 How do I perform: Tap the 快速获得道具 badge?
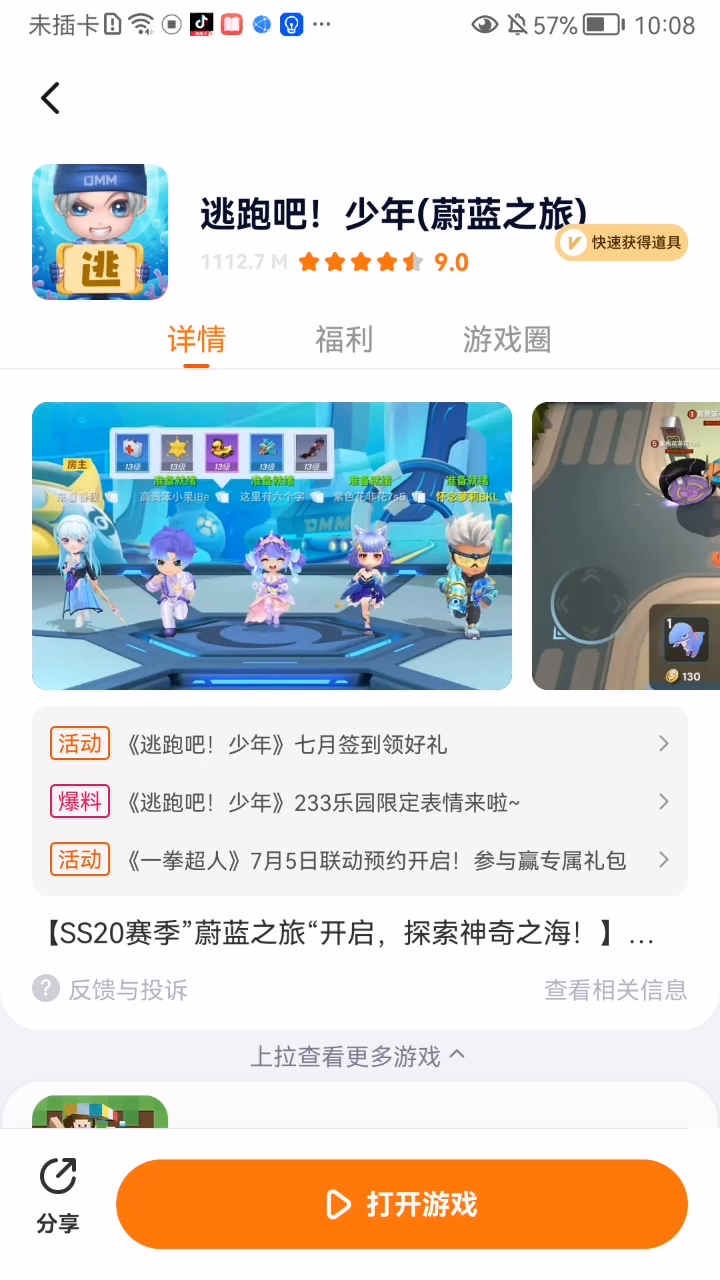(x=621, y=243)
